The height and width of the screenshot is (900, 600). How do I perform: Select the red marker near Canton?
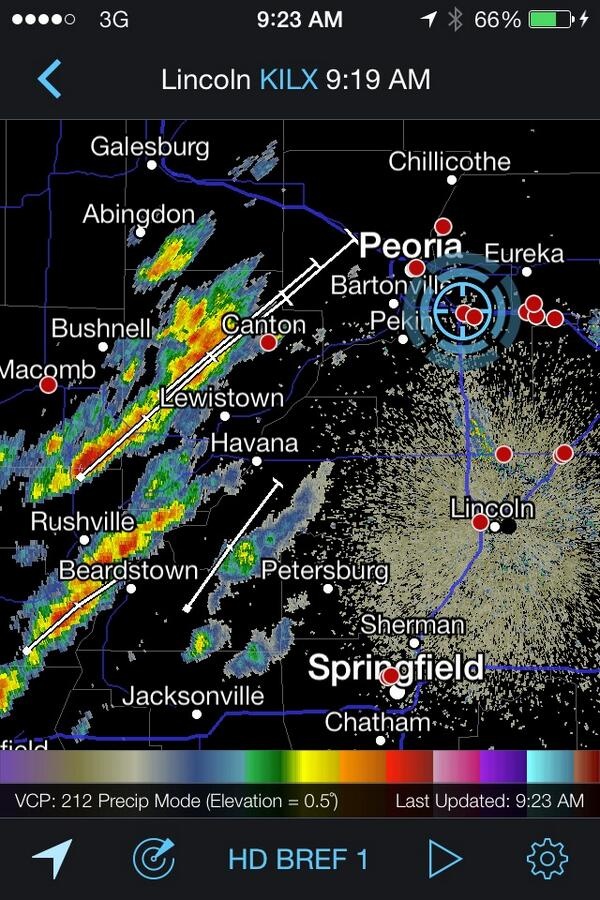(268, 343)
